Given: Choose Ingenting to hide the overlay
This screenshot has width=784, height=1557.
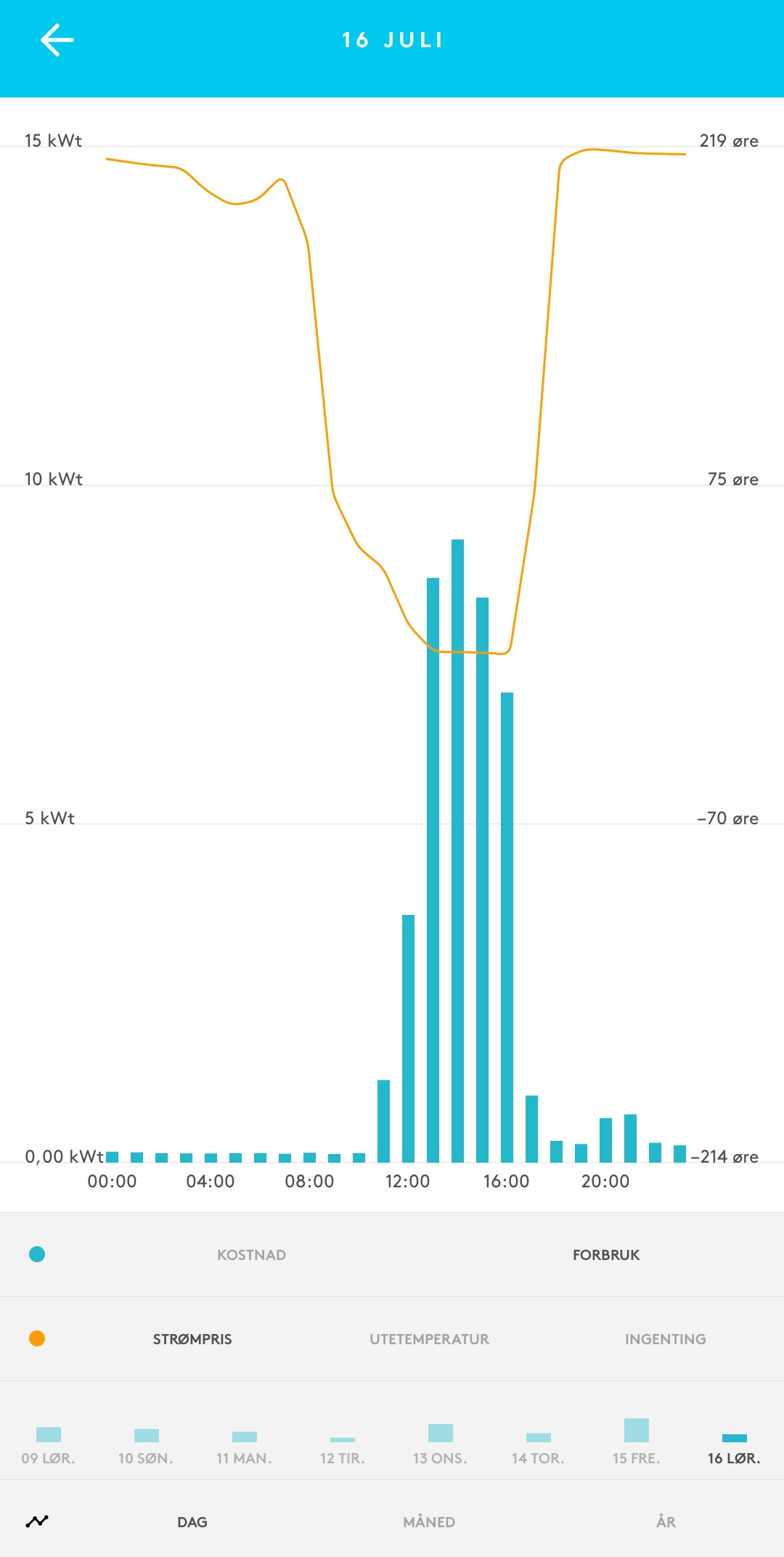Looking at the screenshot, I should tap(665, 1339).
